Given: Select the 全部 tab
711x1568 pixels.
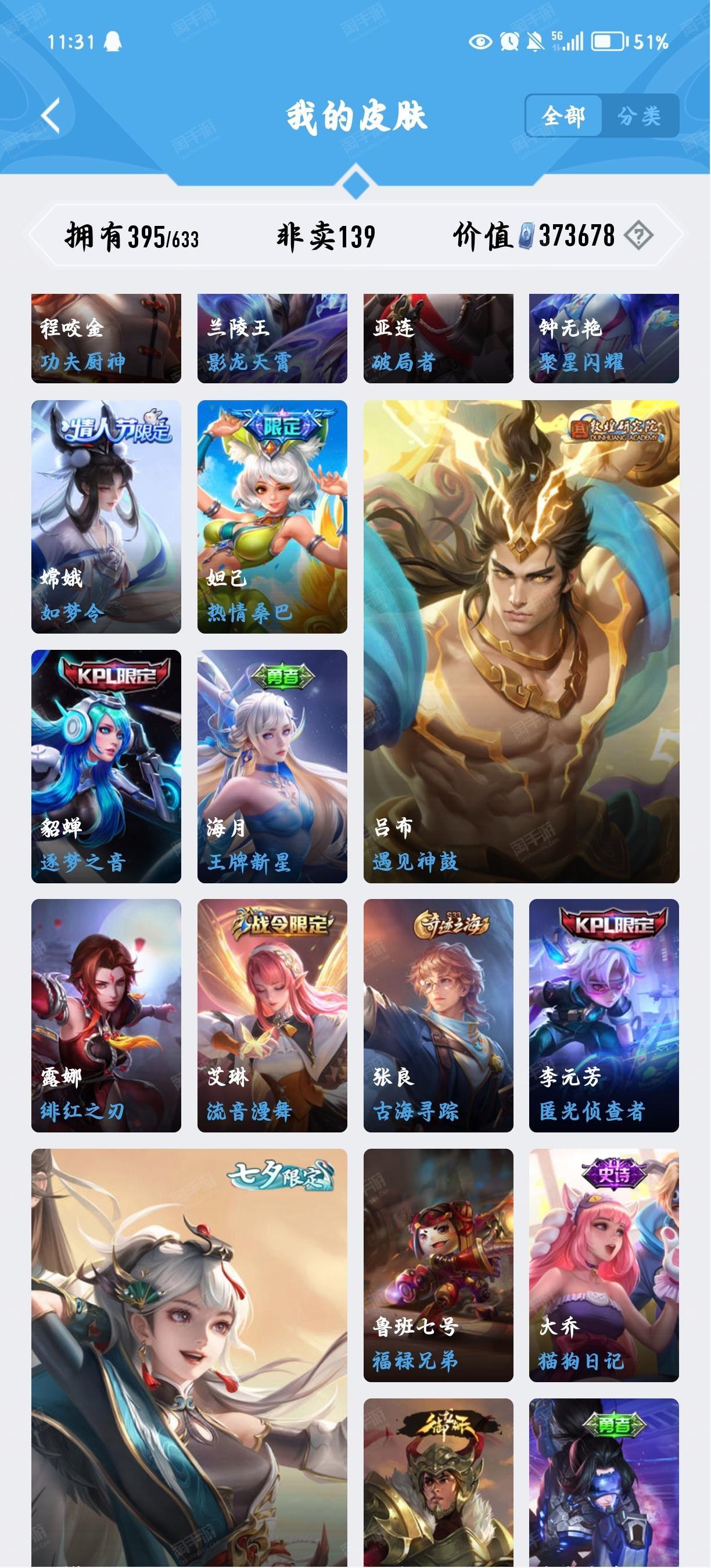Looking at the screenshot, I should coord(563,116).
